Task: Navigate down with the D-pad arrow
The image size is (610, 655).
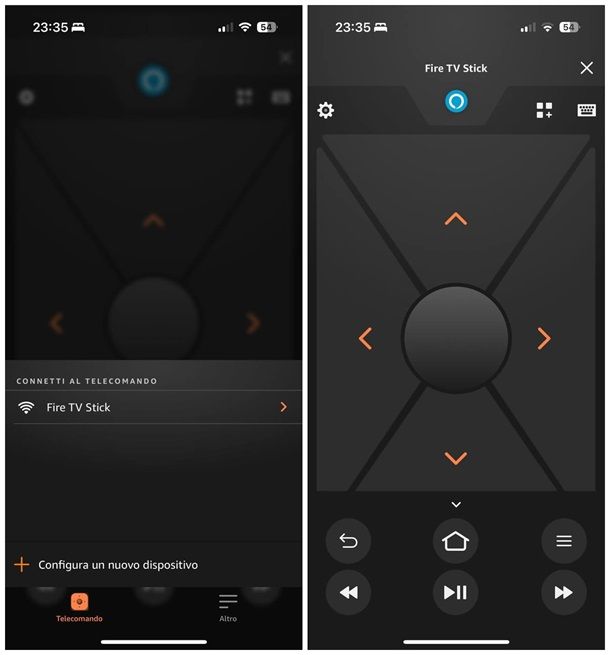Action: click(456, 458)
